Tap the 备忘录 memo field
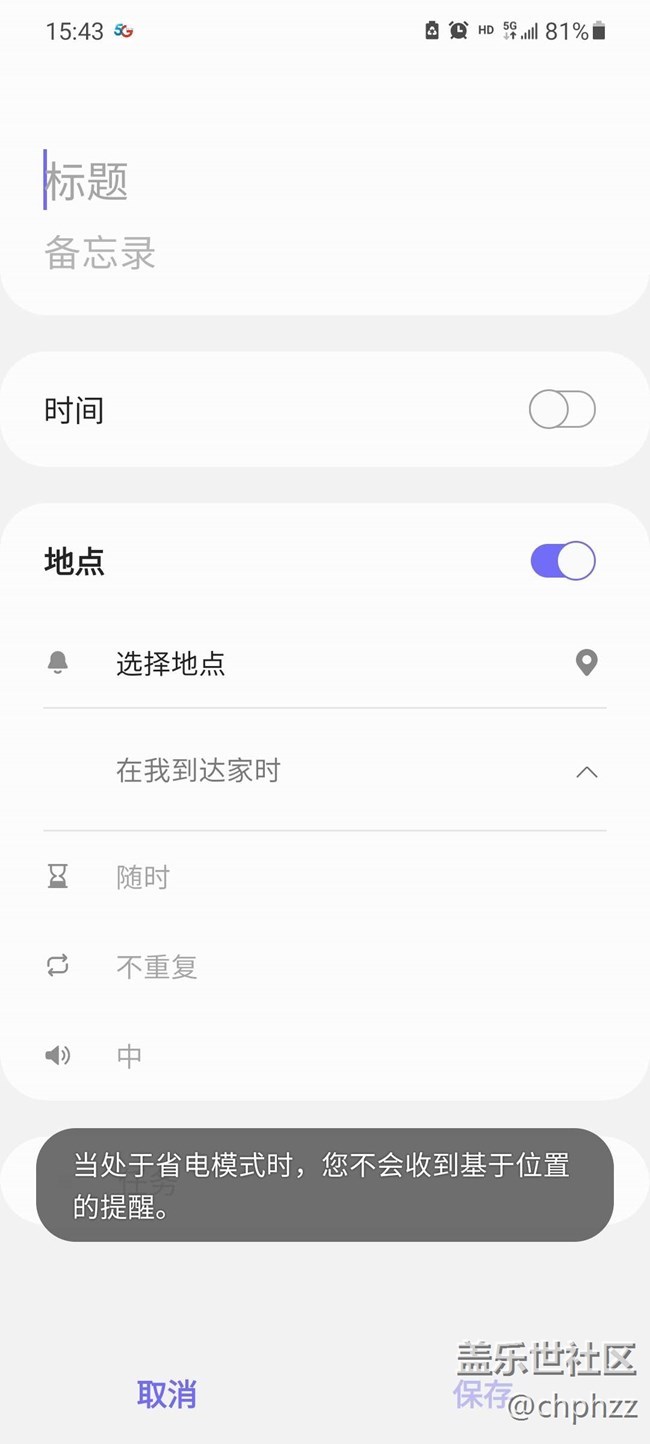650x1444 pixels. click(x=200, y=254)
